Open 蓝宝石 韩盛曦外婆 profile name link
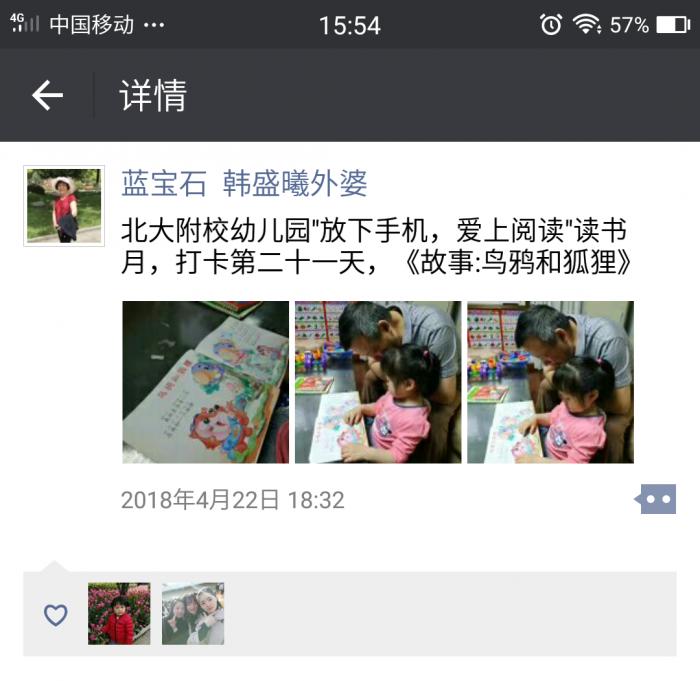This screenshot has height=681, width=700. pyautogui.click(x=244, y=183)
